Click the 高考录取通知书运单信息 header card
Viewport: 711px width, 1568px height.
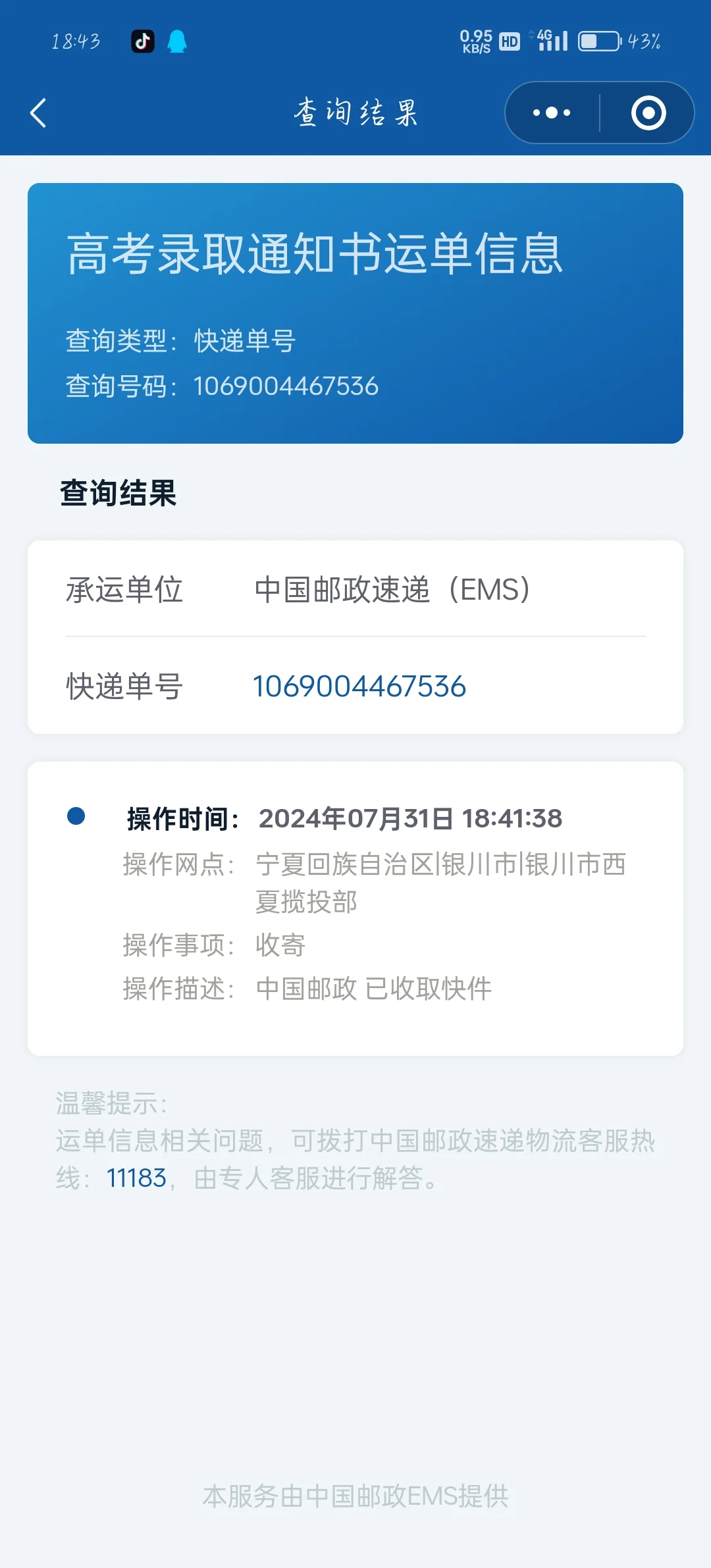point(314,253)
